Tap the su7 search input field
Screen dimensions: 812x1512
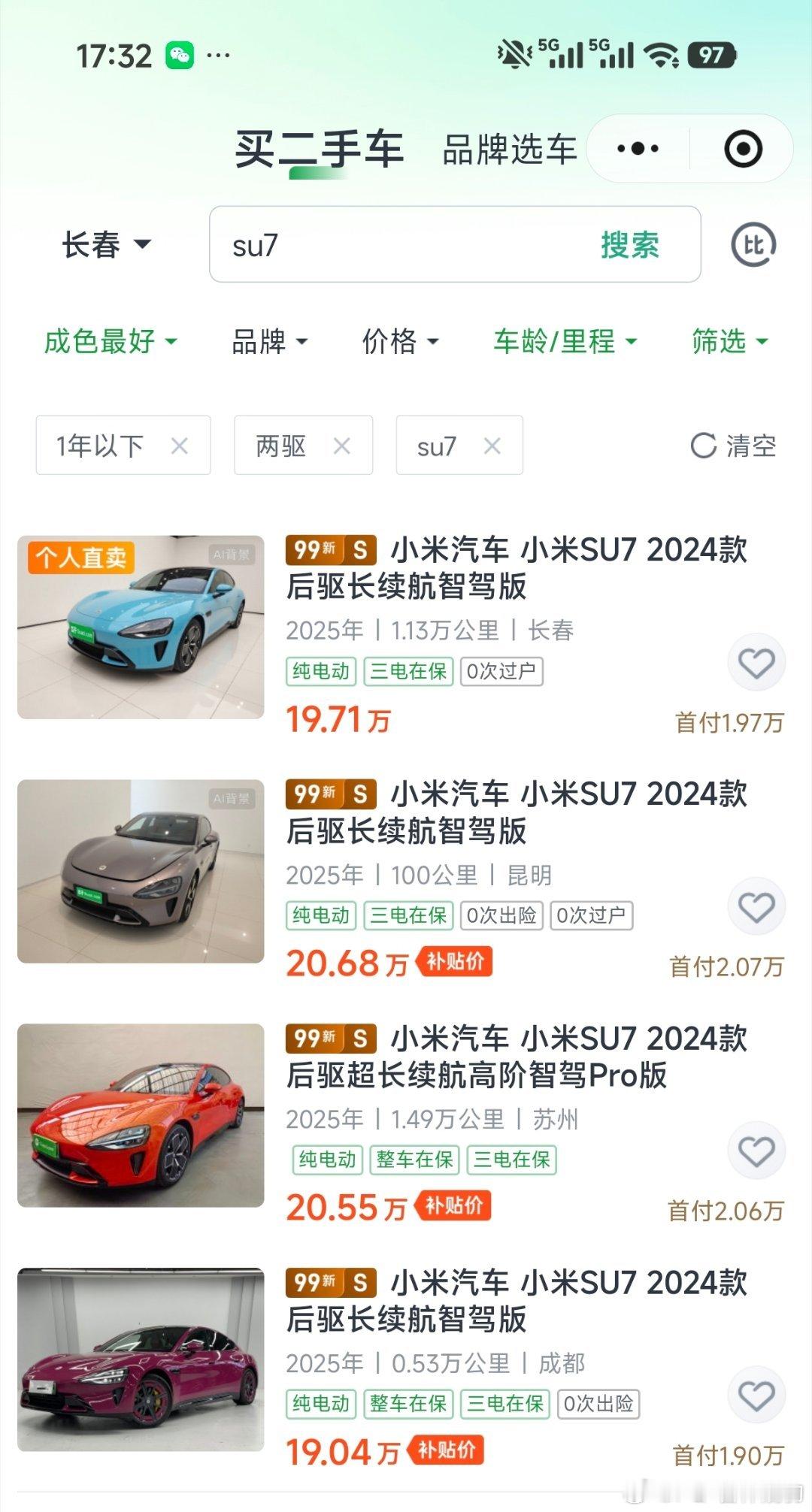pyautogui.click(x=398, y=245)
